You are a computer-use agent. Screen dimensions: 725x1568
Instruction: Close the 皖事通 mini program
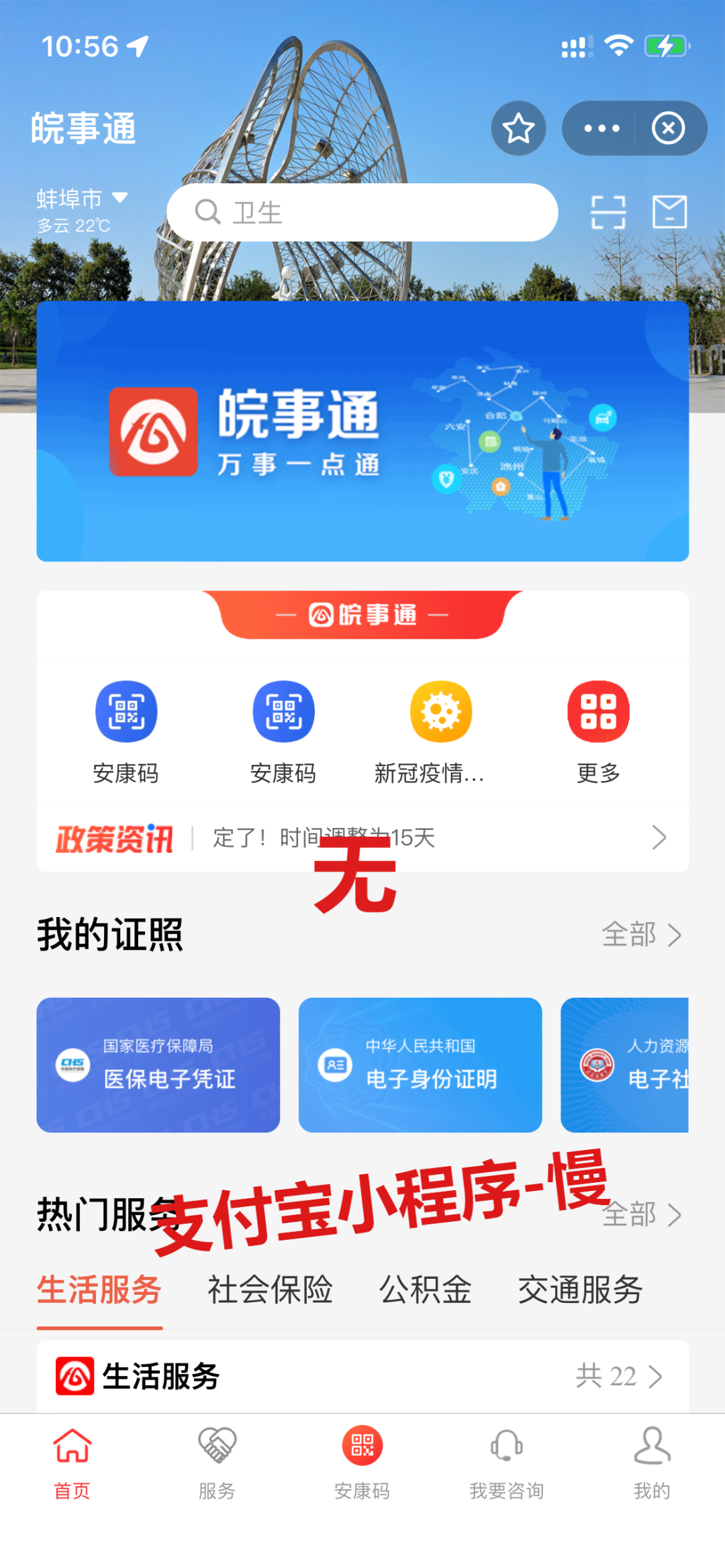(668, 128)
